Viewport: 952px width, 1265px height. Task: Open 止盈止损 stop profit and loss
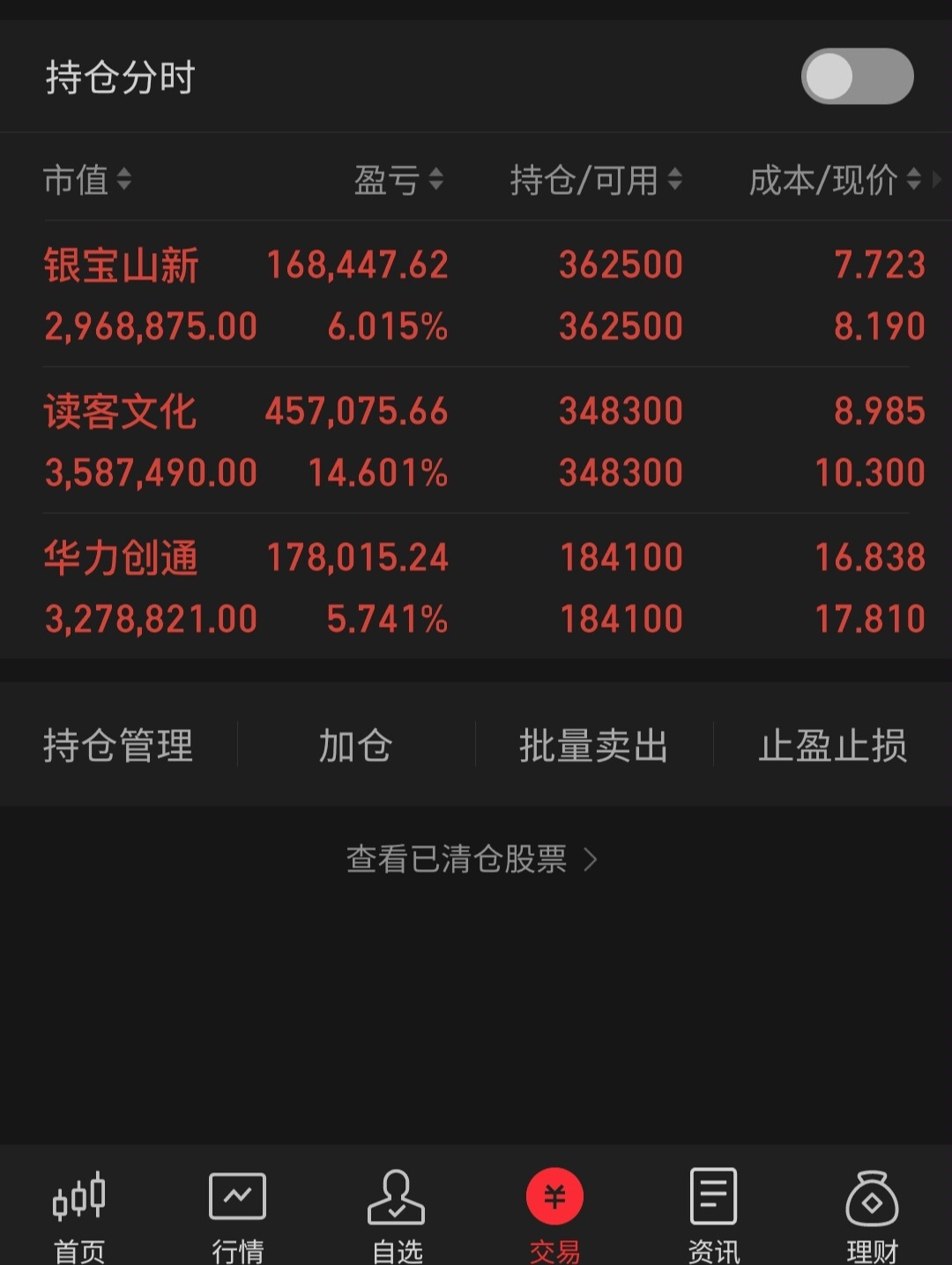(x=832, y=746)
